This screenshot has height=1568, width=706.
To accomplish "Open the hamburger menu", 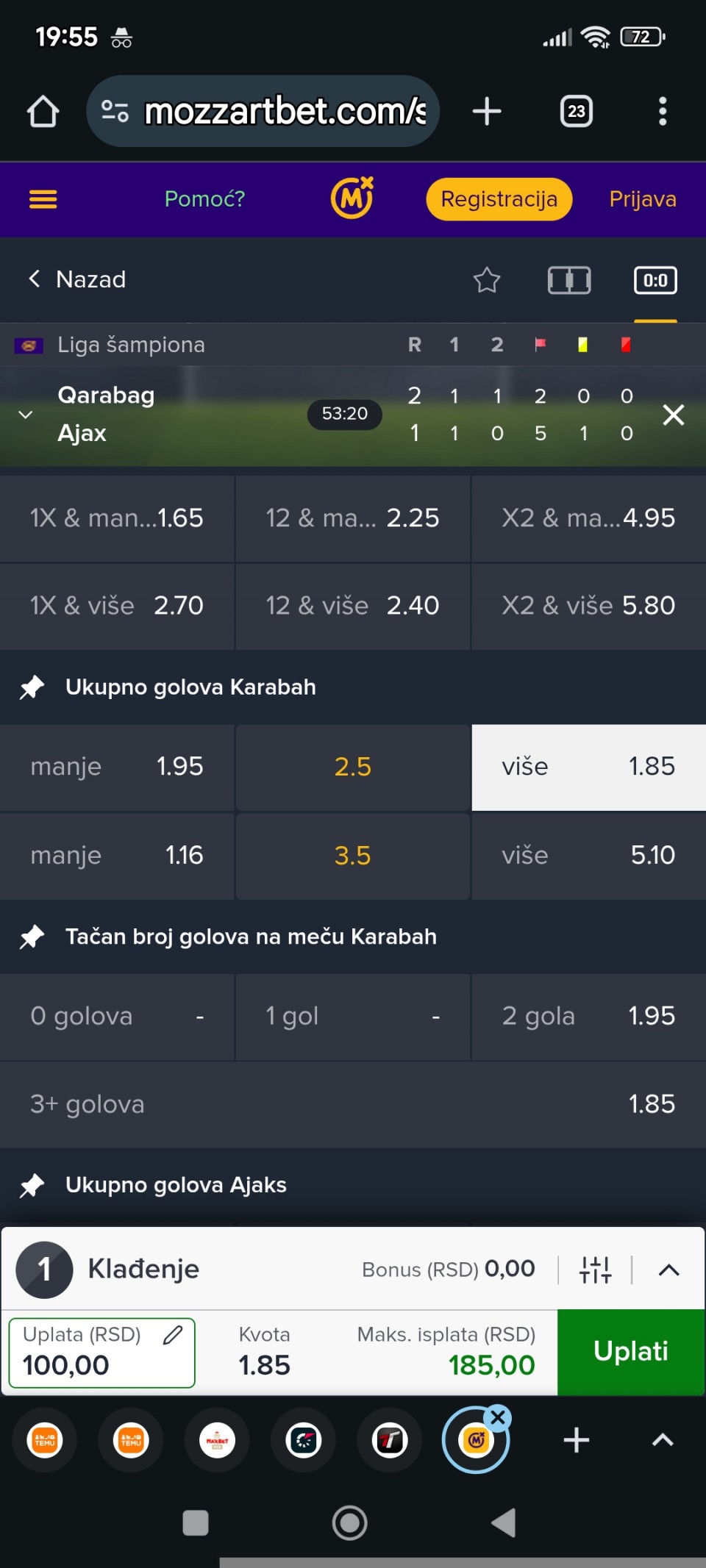I will (x=43, y=199).
